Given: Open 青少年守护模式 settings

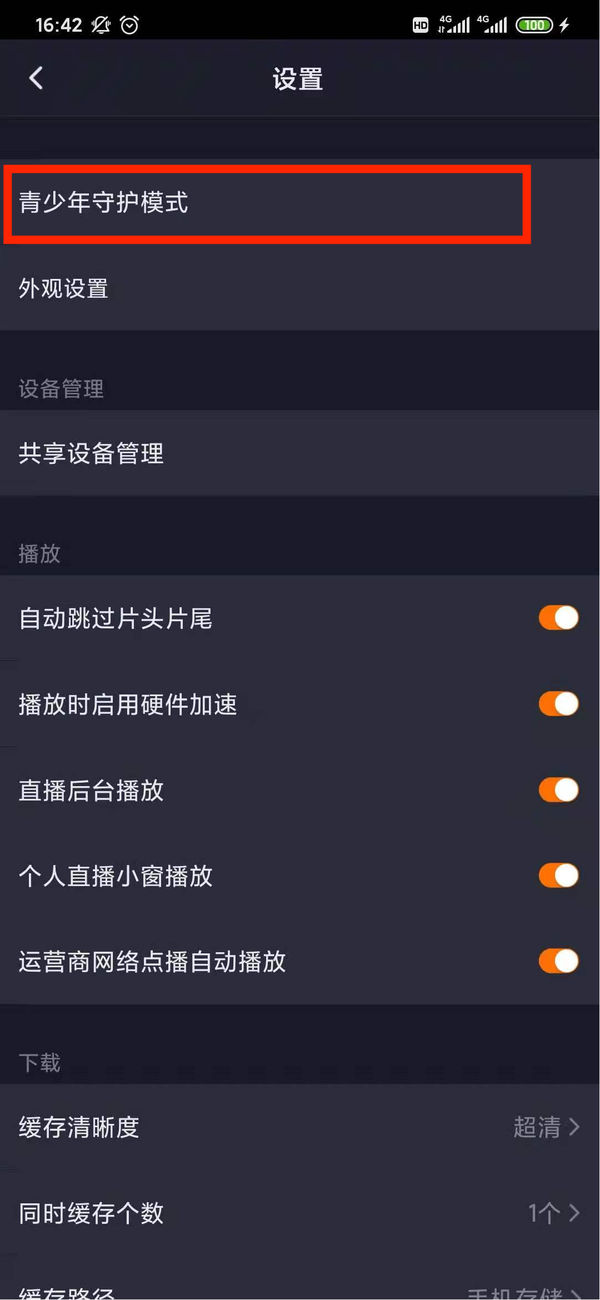Looking at the screenshot, I should point(266,204).
